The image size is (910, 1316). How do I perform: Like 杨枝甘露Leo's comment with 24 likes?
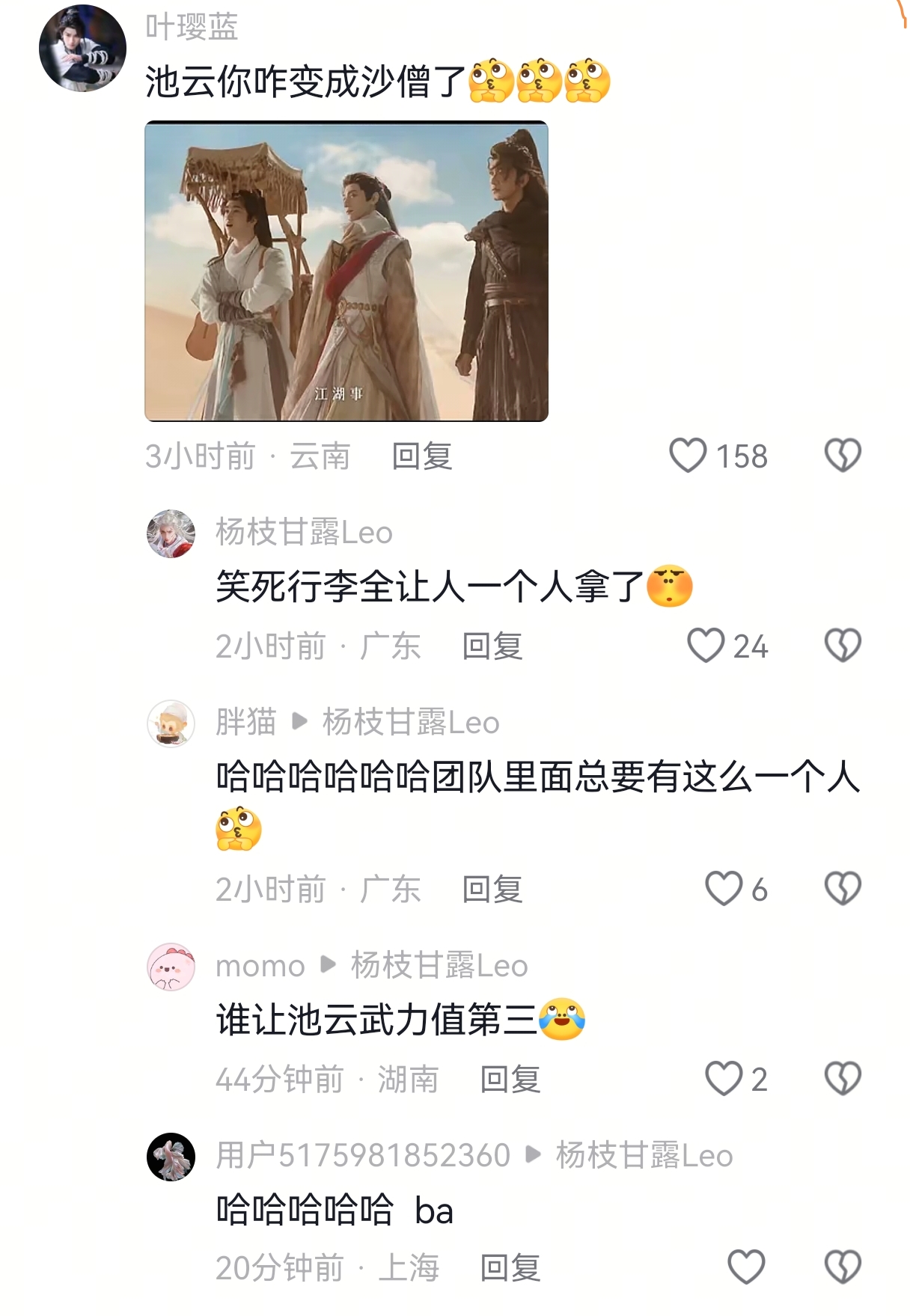point(706,646)
